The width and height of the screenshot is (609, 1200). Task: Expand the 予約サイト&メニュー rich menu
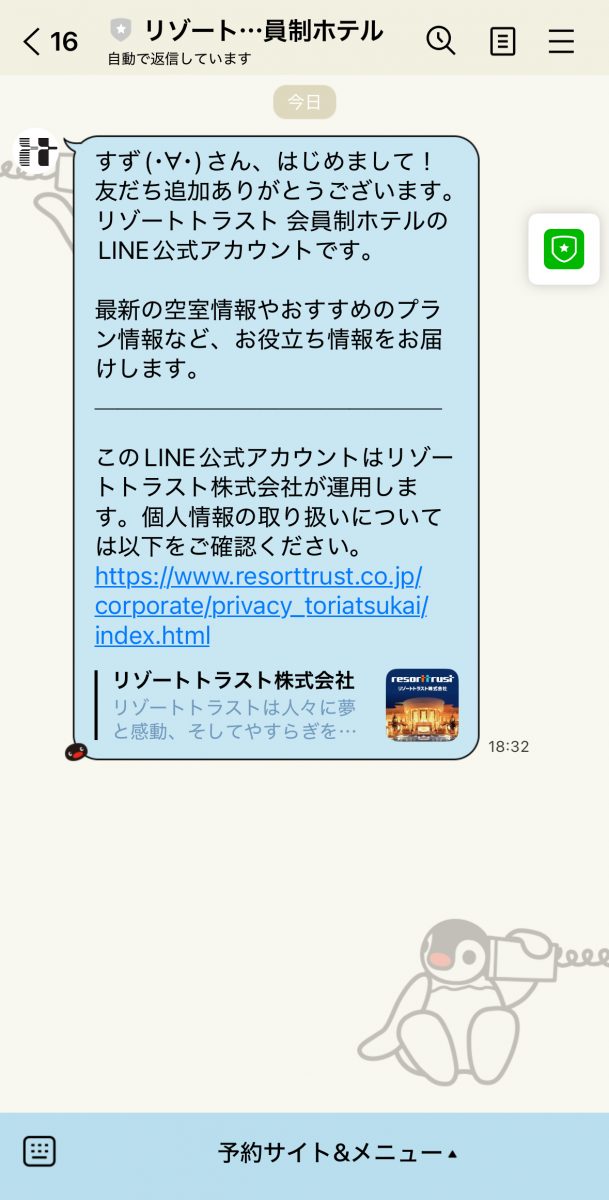(x=338, y=1153)
